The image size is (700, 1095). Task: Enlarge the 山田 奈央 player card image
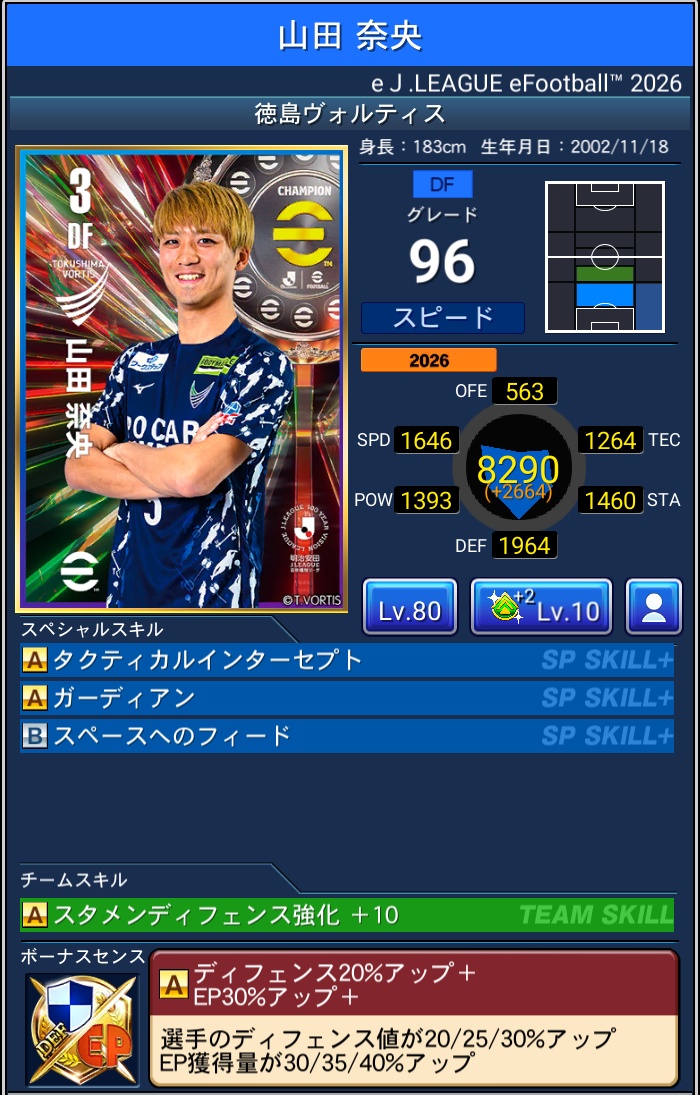(181, 379)
